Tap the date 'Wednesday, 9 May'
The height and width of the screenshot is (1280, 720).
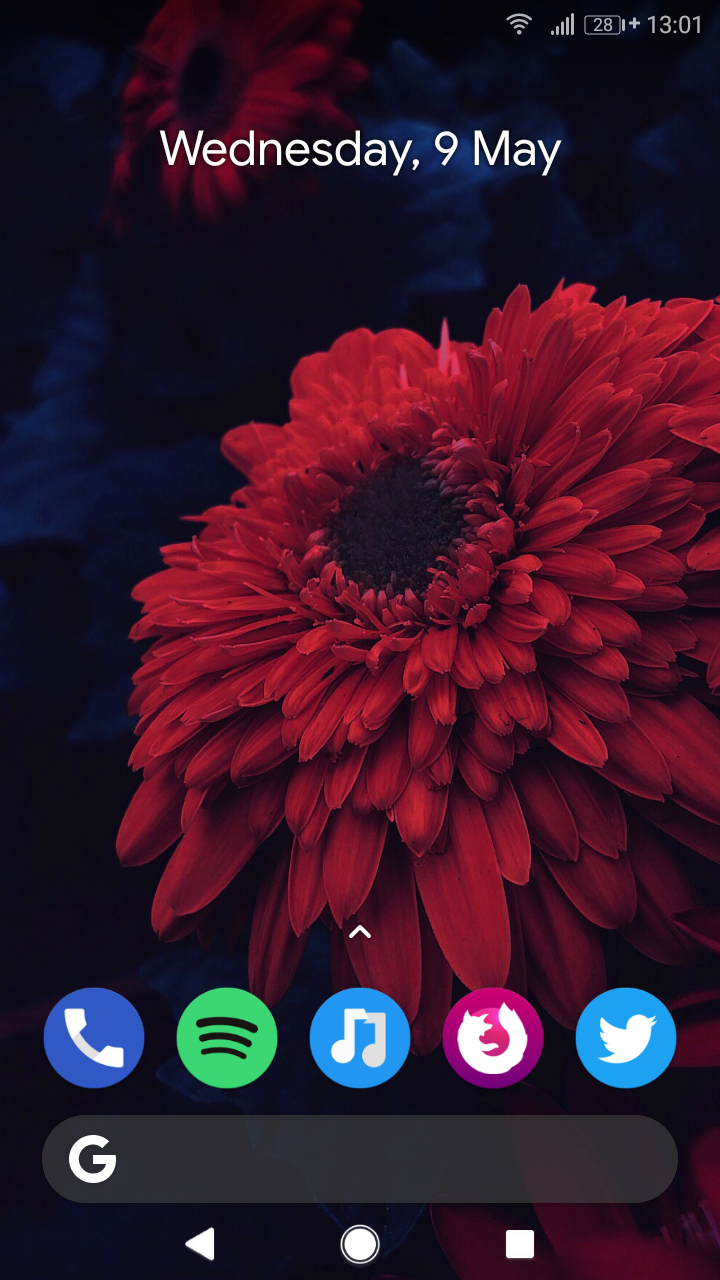pos(360,150)
